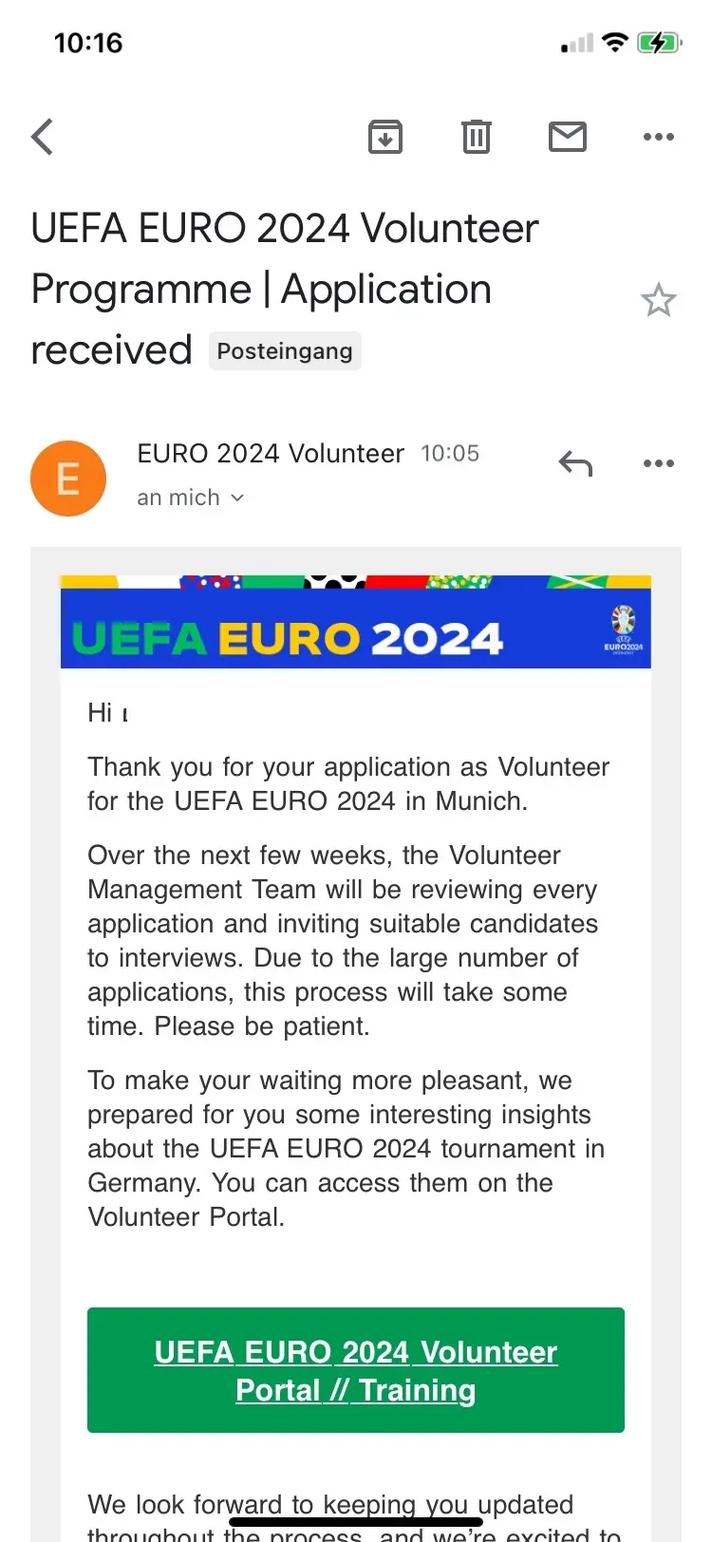712x1542 pixels.
Task: Mark the email as unread
Action: (x=567, y=137)
